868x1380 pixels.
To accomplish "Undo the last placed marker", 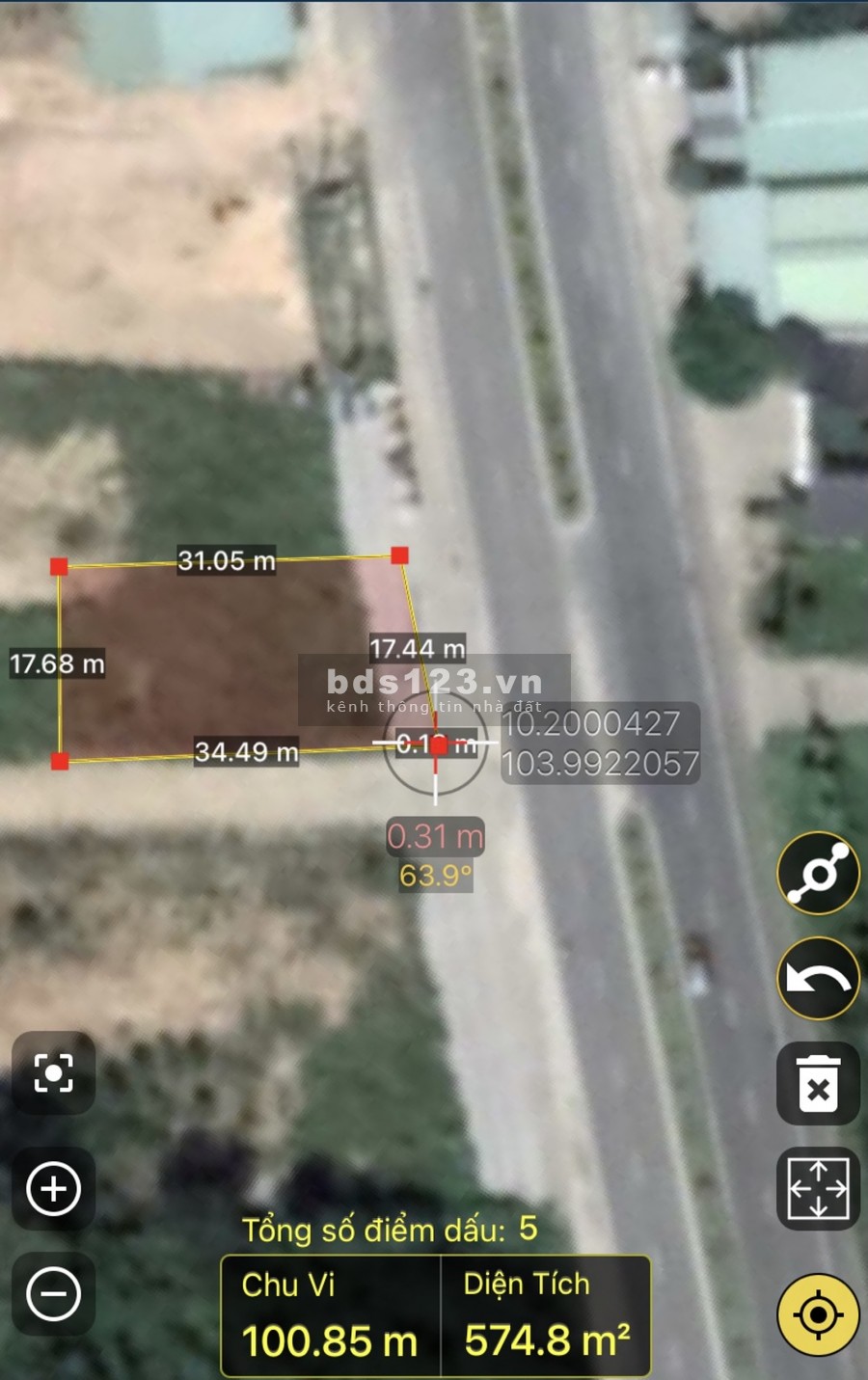I will coord(818,979).
